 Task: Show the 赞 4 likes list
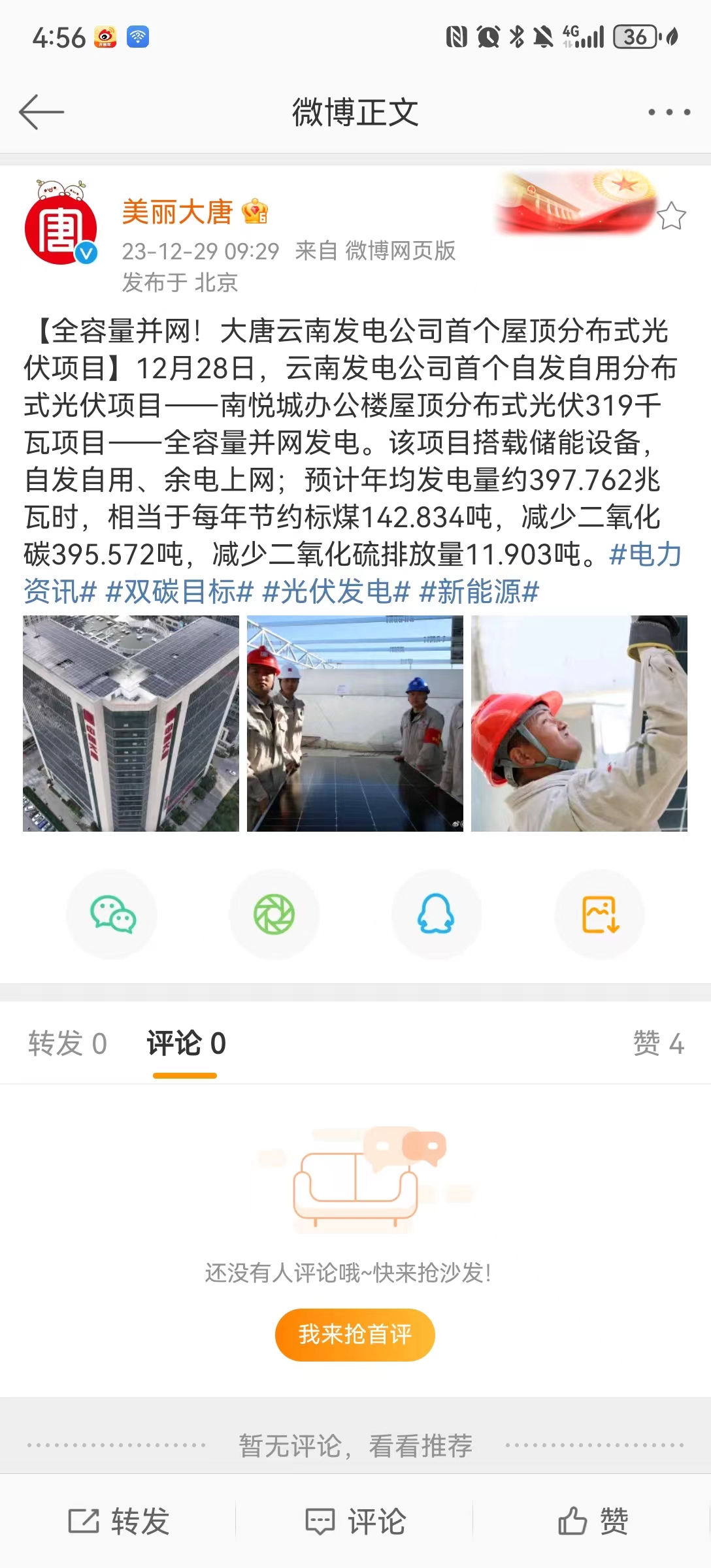click(658, 1043)
